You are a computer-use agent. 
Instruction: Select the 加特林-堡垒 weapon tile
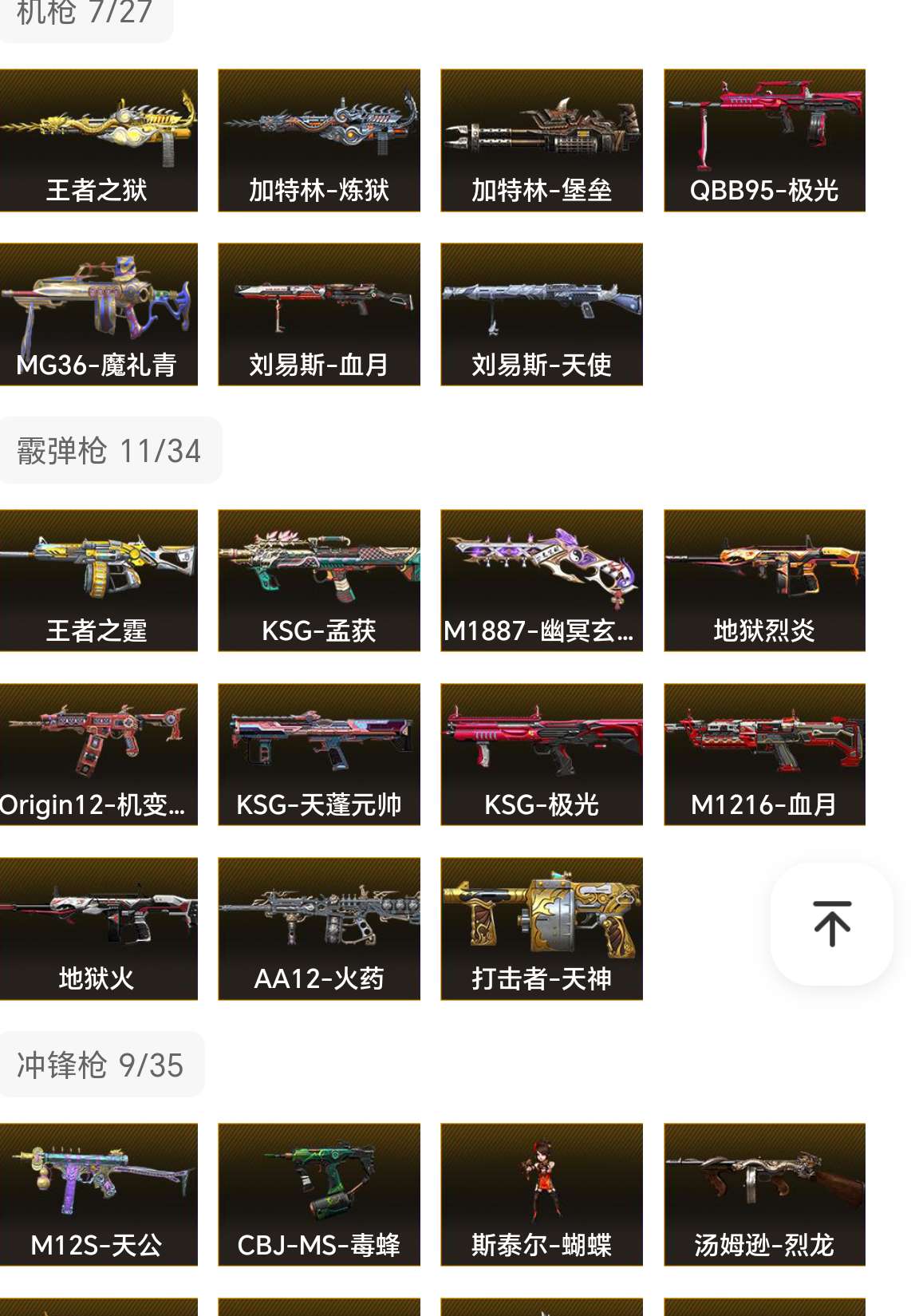(x=542, y=140)
